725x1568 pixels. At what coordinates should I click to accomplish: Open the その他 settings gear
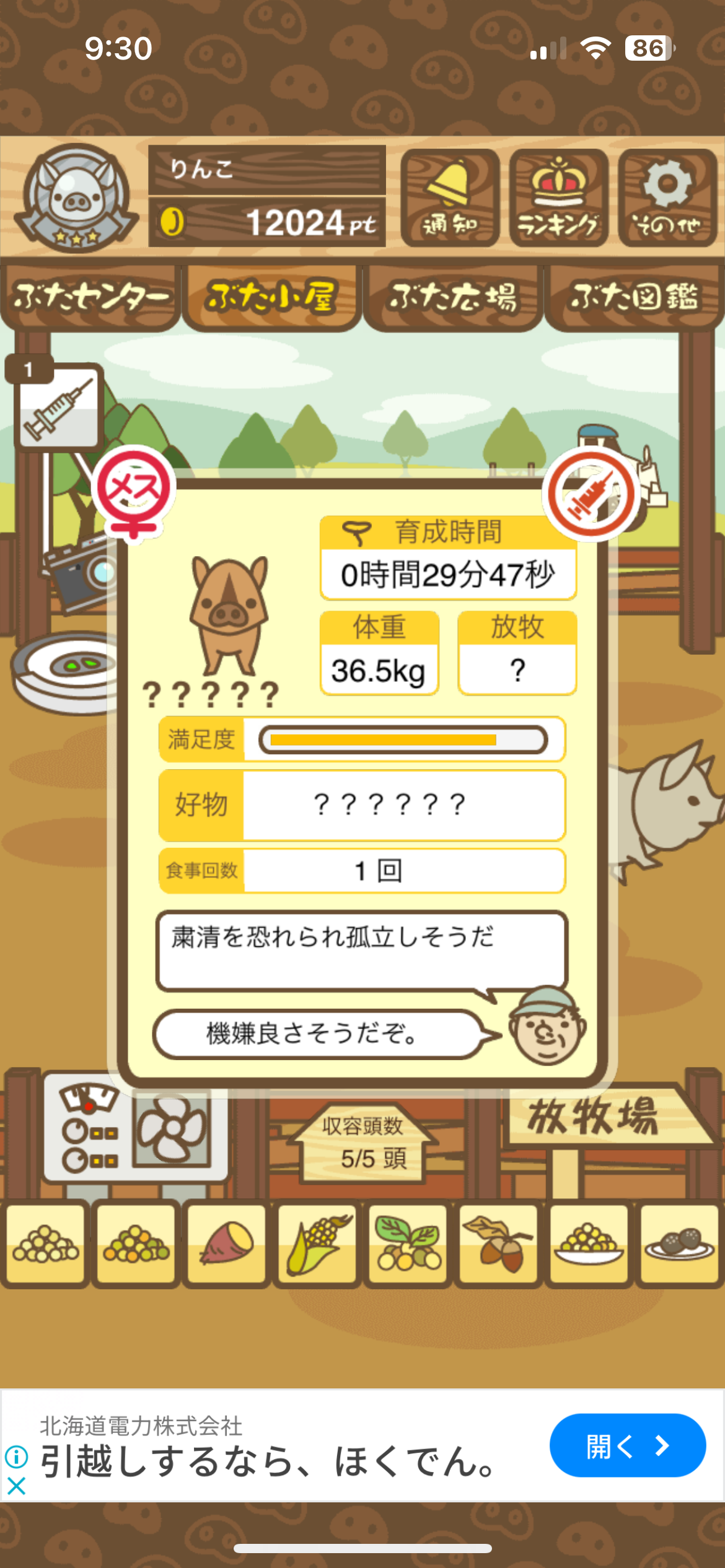coord(667,198)
